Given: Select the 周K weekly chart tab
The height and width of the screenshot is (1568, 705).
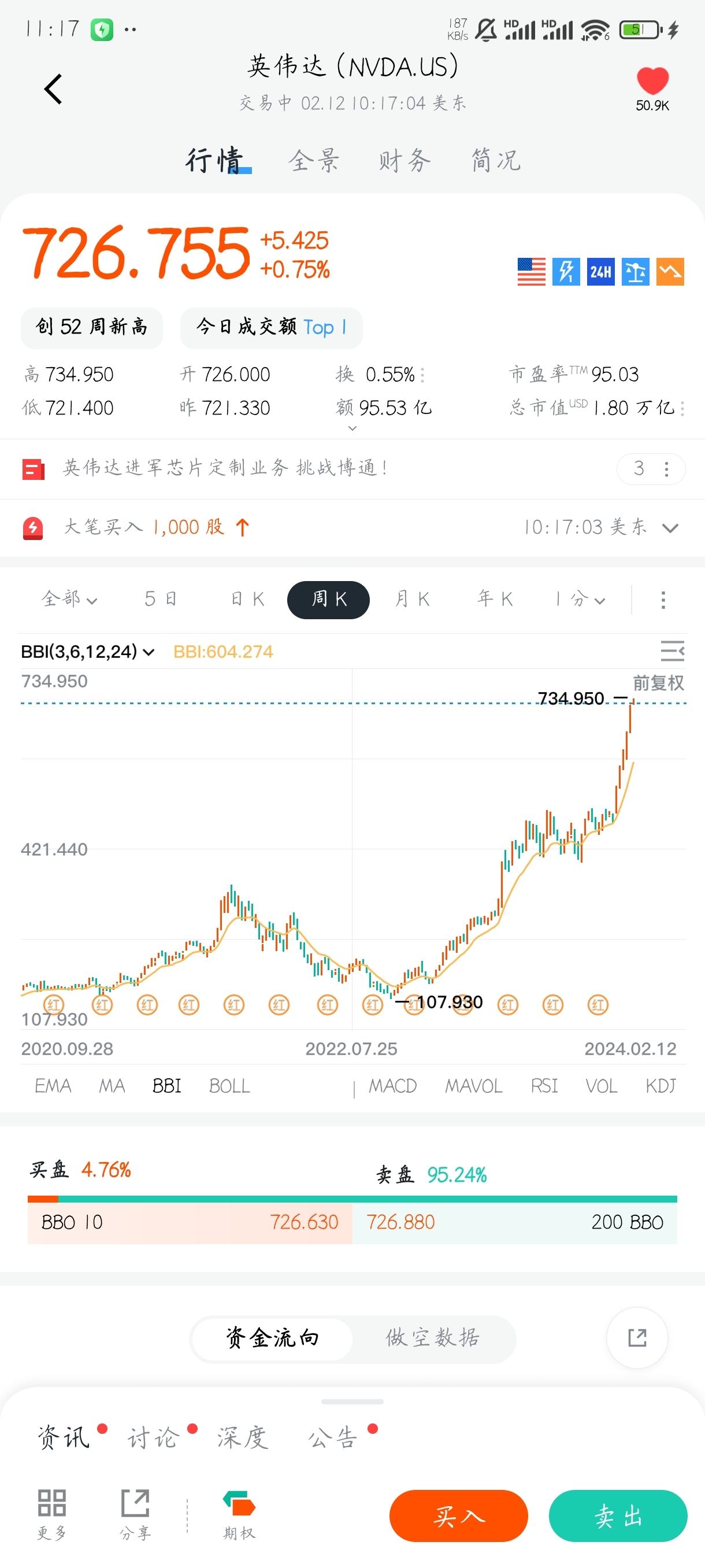Looking at the screenshot, I should click(328, 599).
